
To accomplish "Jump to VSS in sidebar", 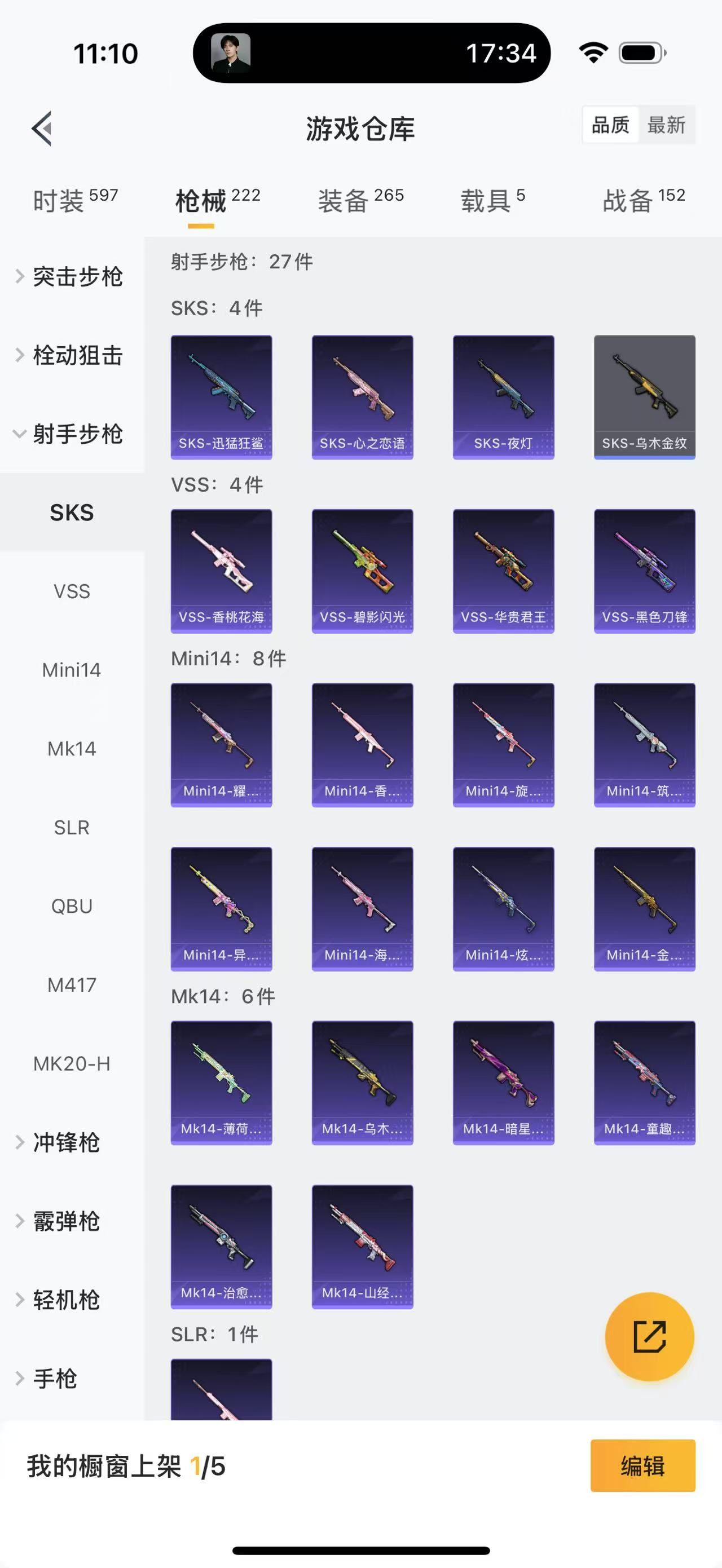I will tap(72, 591).
